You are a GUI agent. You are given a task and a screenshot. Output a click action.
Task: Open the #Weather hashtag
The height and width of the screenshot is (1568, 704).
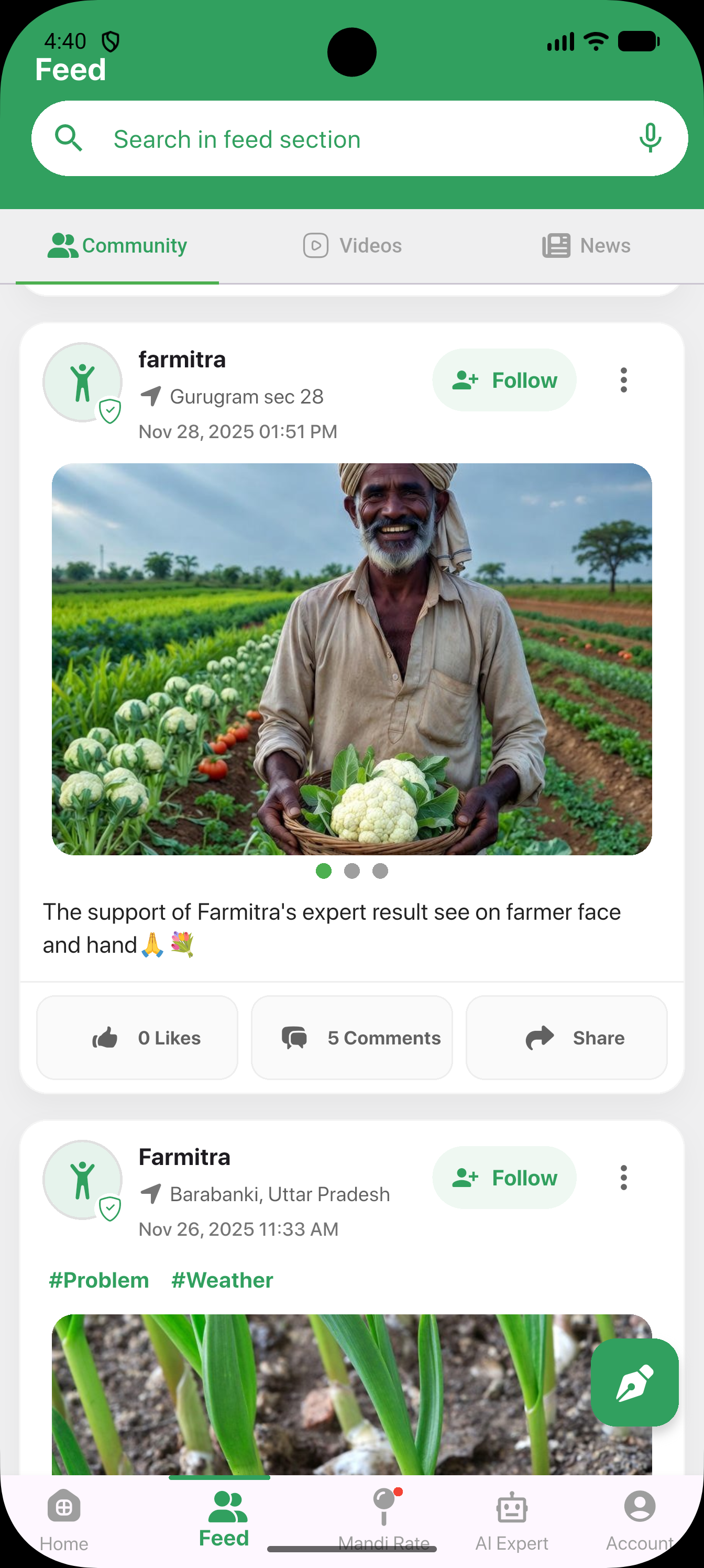(x=222, y=1279)
